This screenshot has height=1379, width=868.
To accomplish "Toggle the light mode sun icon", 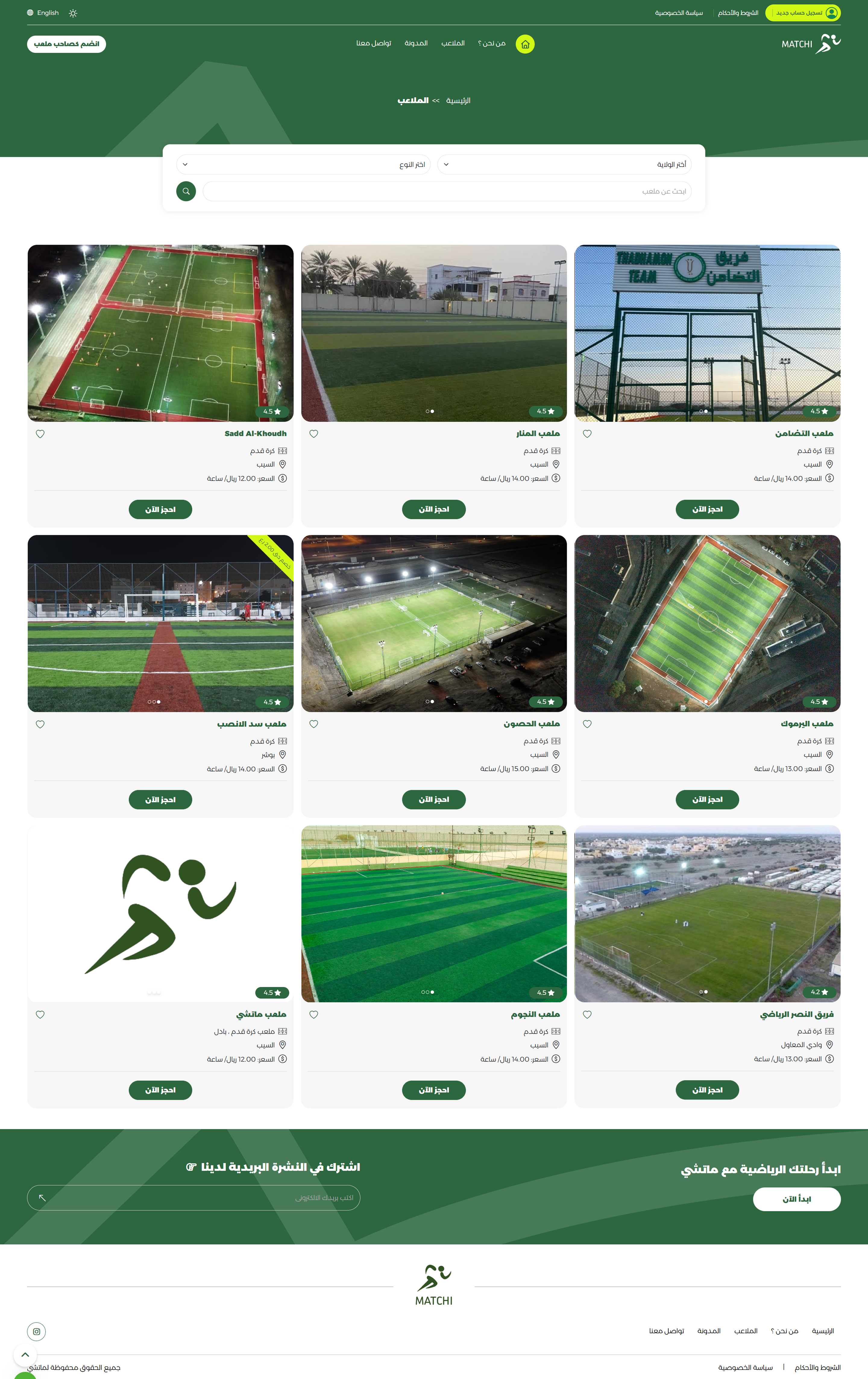I will coord(73,13).
